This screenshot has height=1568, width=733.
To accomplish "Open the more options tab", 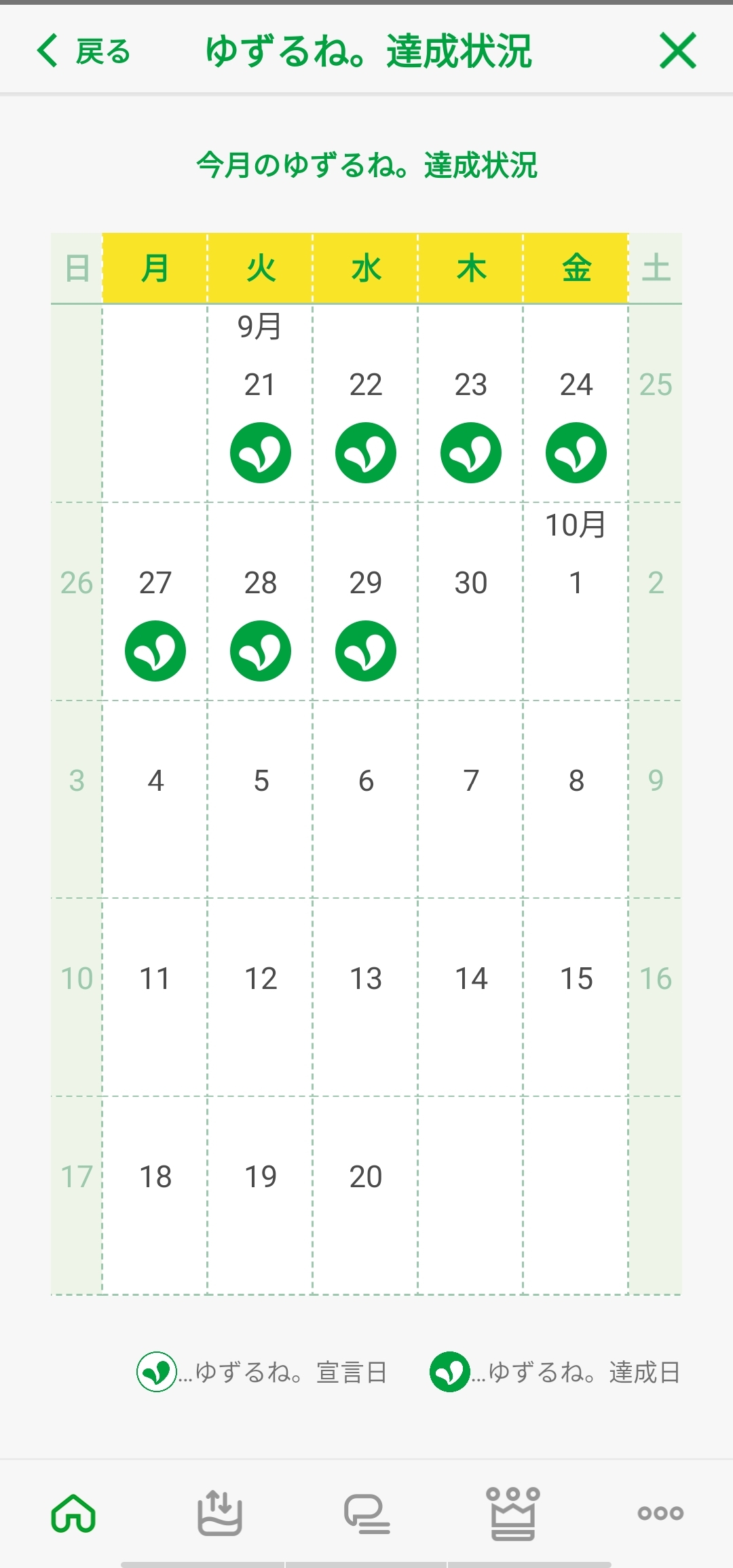I will pyautogui.click(x=660, y=1513).
